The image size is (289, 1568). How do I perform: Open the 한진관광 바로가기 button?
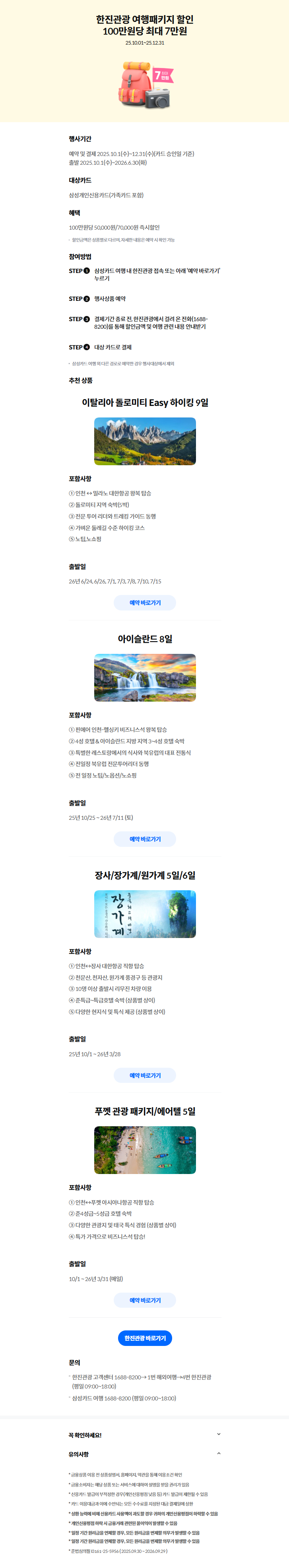(145, 1338)
